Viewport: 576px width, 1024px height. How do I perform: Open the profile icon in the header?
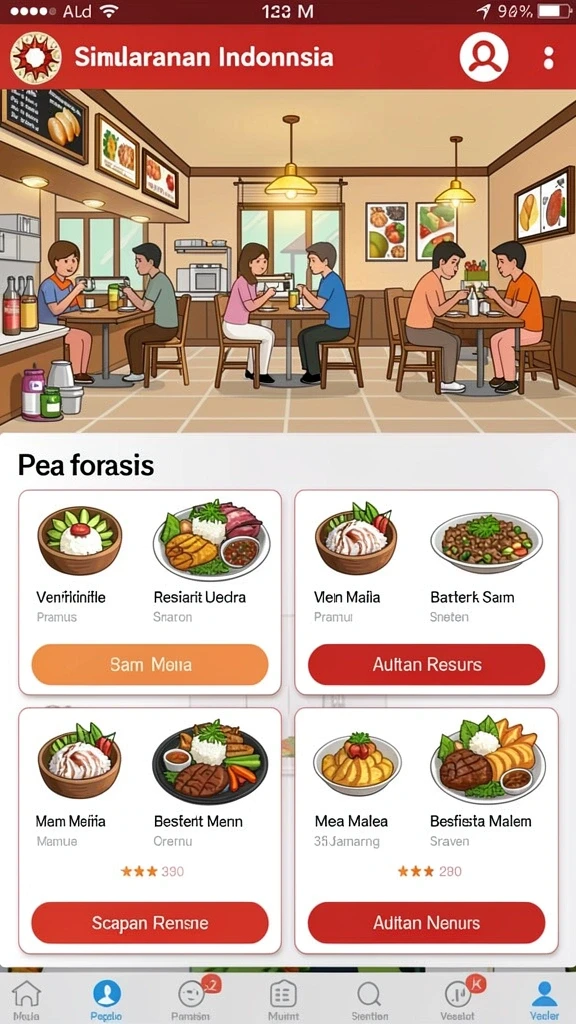[x=484, y=56]
